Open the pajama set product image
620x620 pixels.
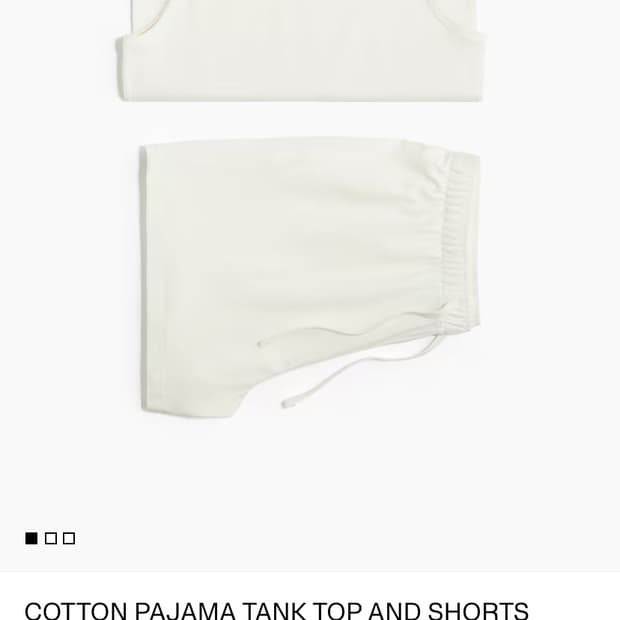[310, 260]
